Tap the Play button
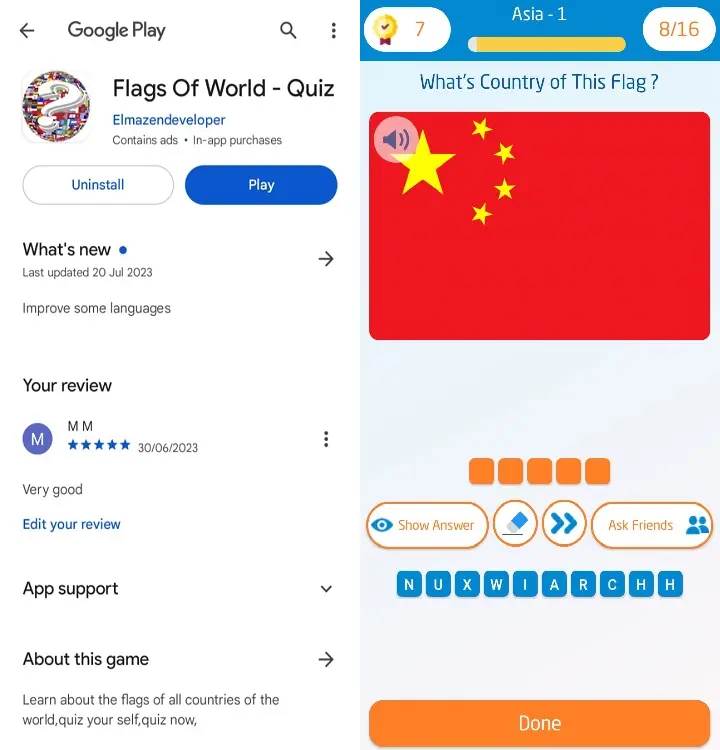720x750 pixels. (x=261, y=185)
